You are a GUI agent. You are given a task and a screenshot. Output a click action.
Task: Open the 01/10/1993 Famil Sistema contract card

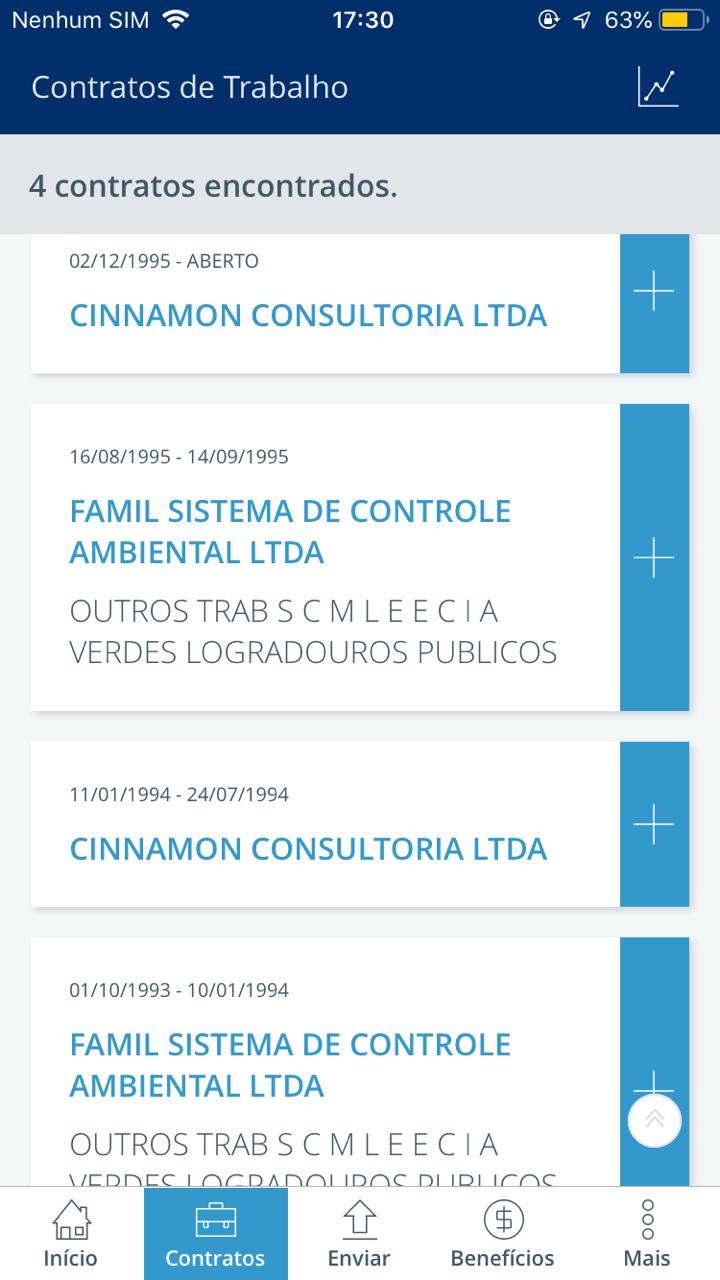pos(325,1062)
